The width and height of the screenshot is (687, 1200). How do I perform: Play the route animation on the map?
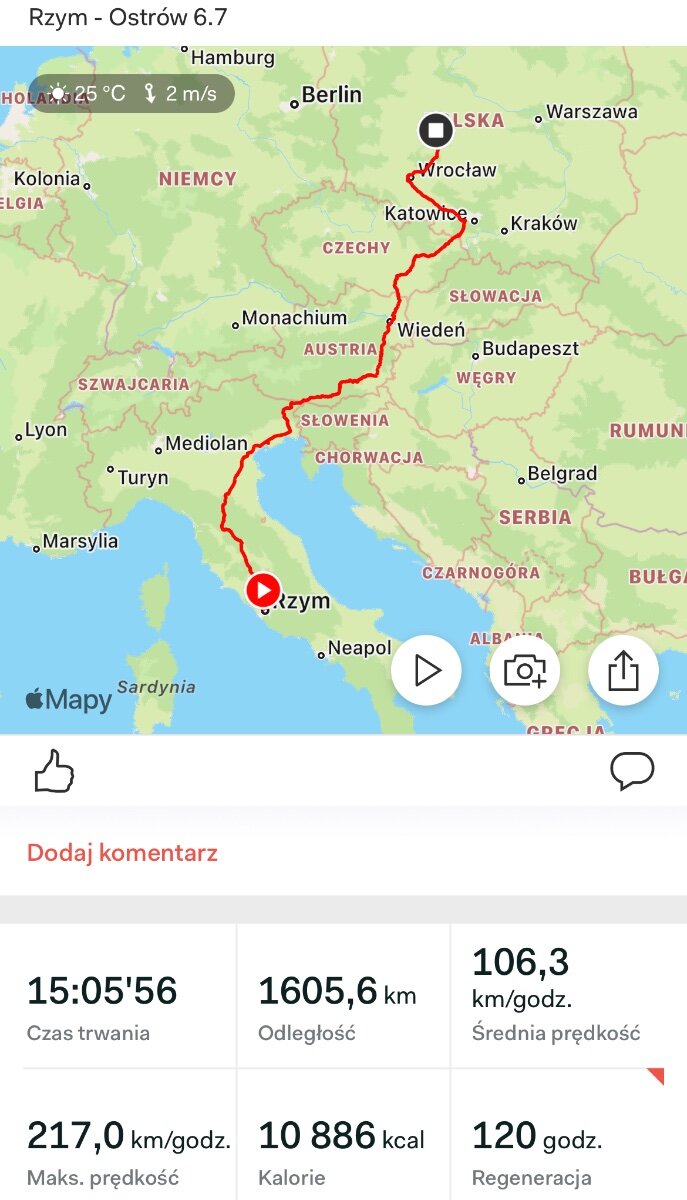pos(426,670)
